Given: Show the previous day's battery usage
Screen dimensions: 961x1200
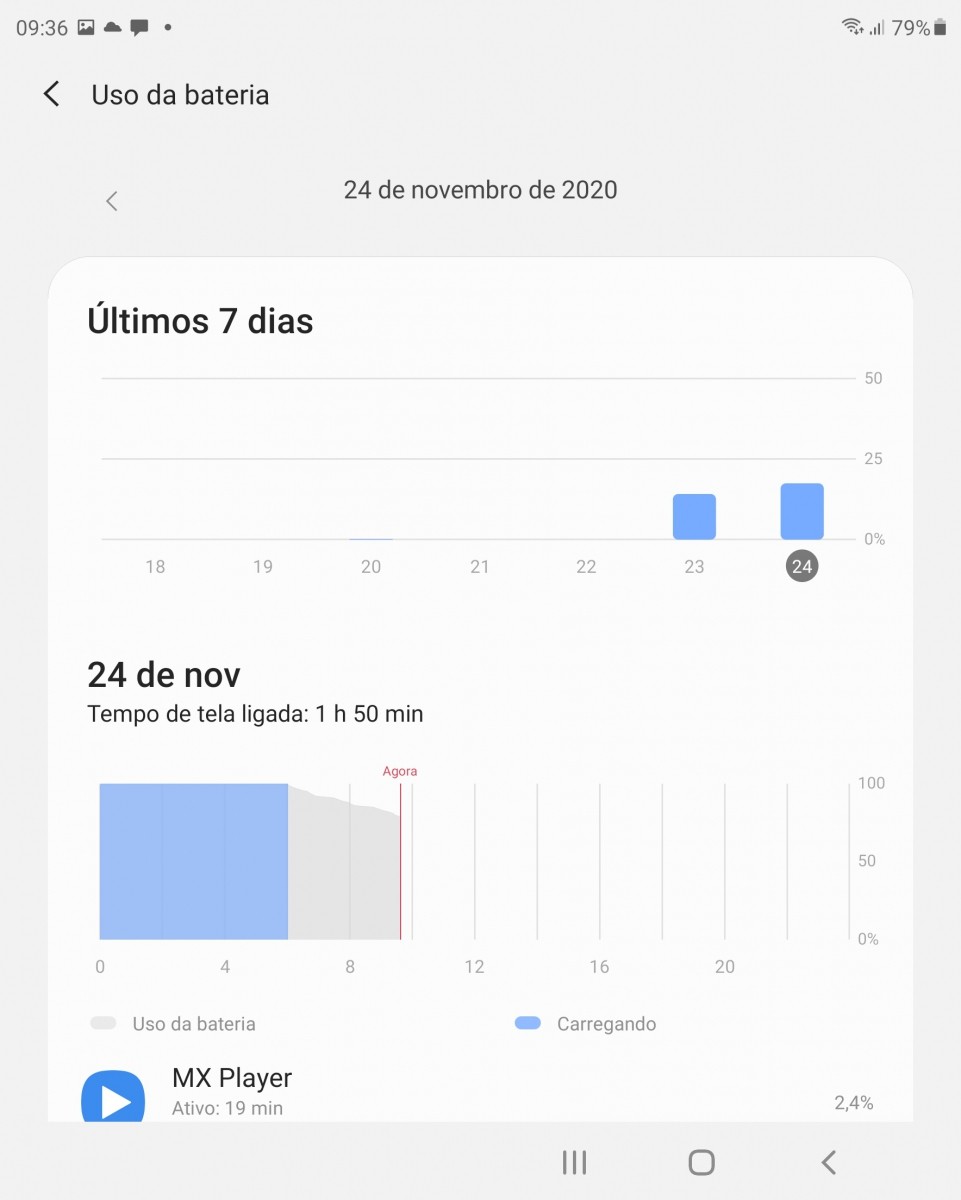Looking at the screenshot, I should pos(112,201).
